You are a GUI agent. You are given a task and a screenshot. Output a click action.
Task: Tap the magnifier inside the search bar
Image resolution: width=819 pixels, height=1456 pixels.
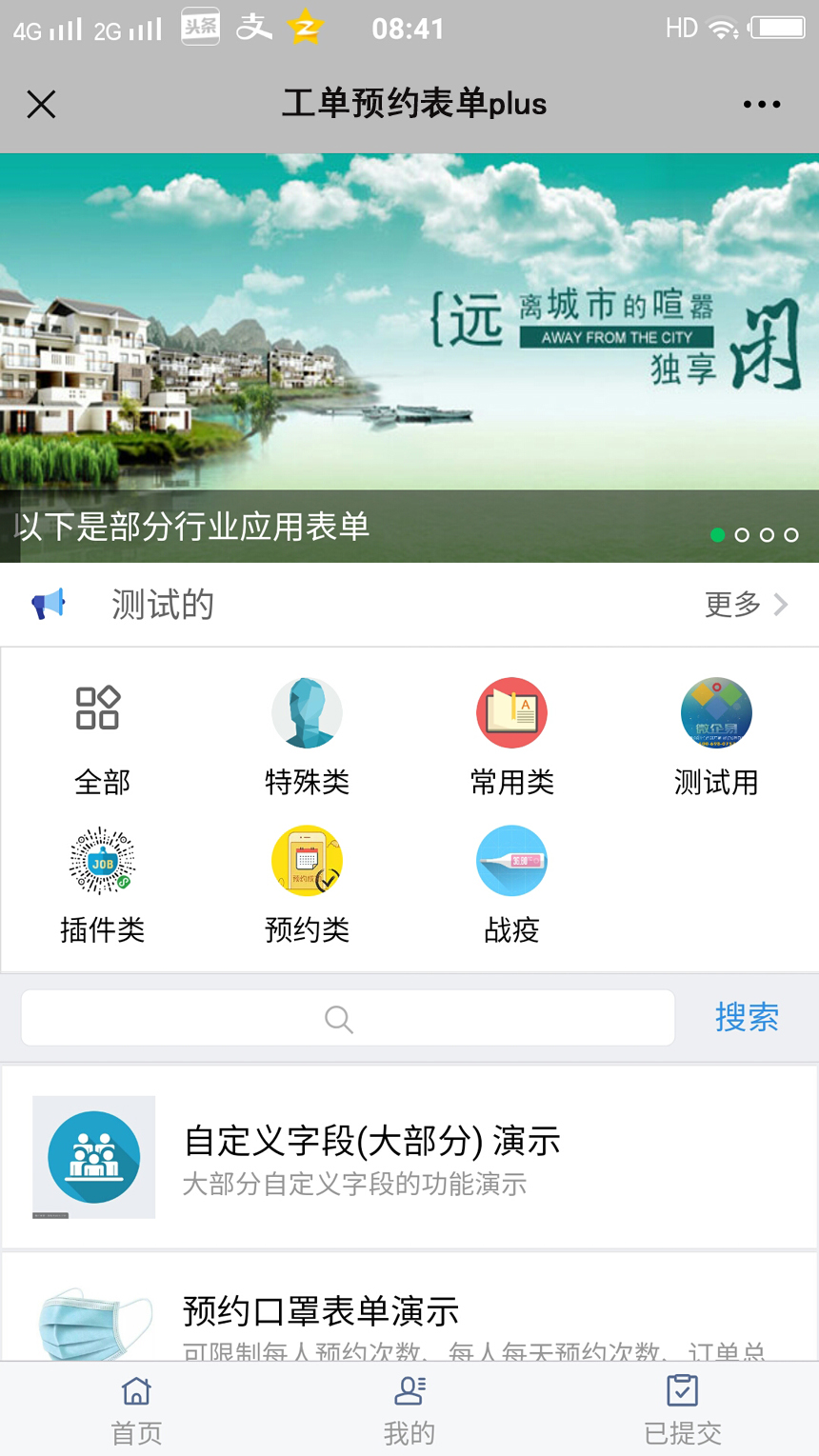(338, 1017)
